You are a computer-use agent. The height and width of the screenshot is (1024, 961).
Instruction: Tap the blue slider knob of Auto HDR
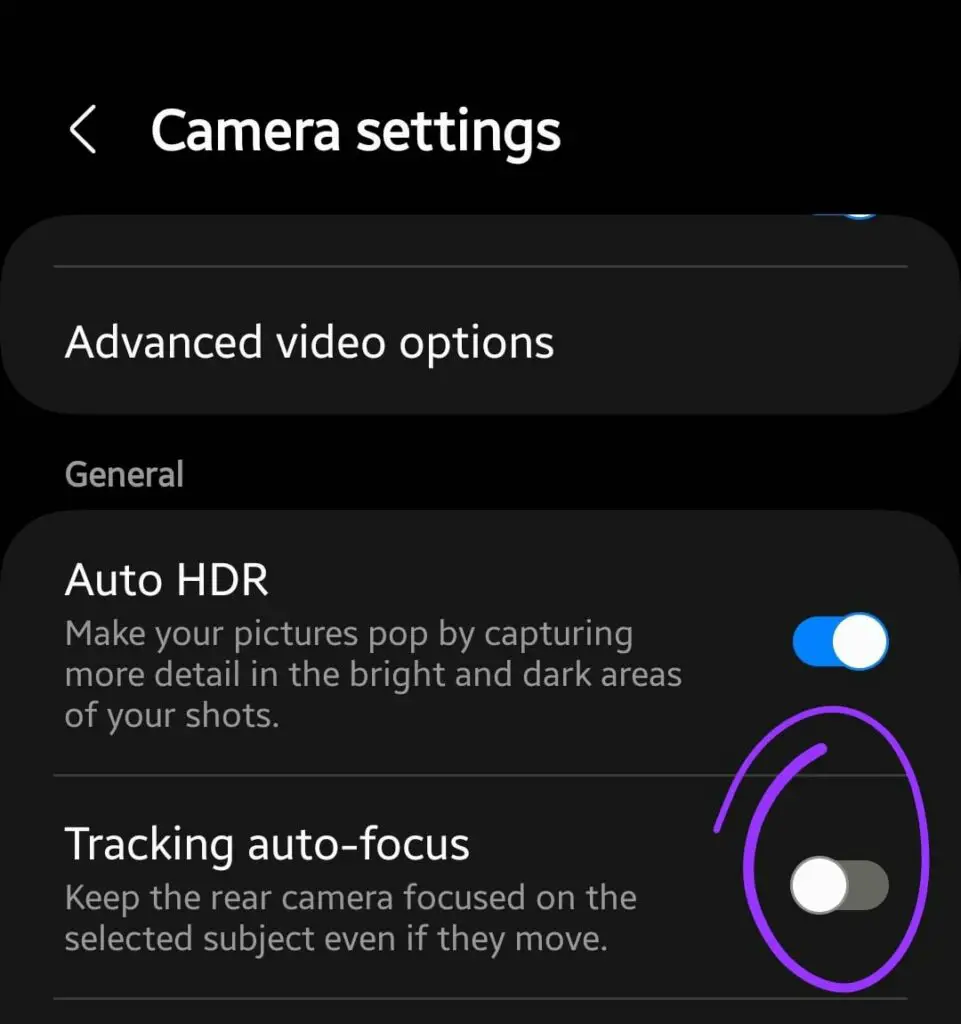[860, 641]
